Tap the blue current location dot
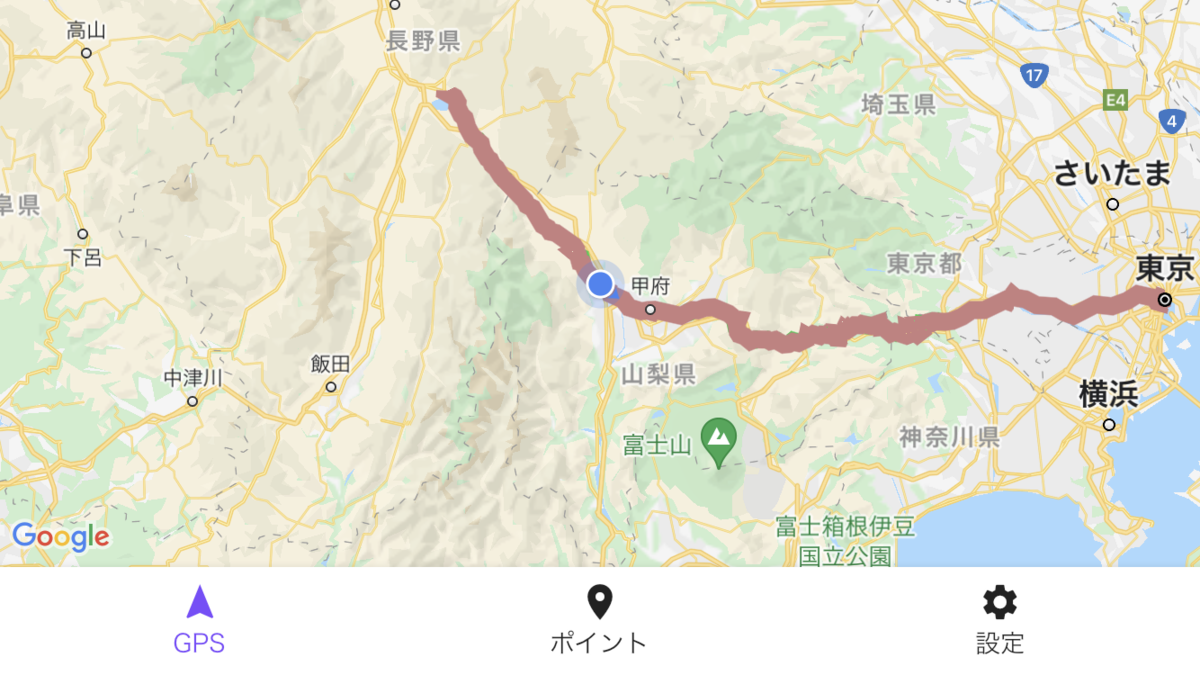This screenshot has width=1200, height=675. (600, 284)
